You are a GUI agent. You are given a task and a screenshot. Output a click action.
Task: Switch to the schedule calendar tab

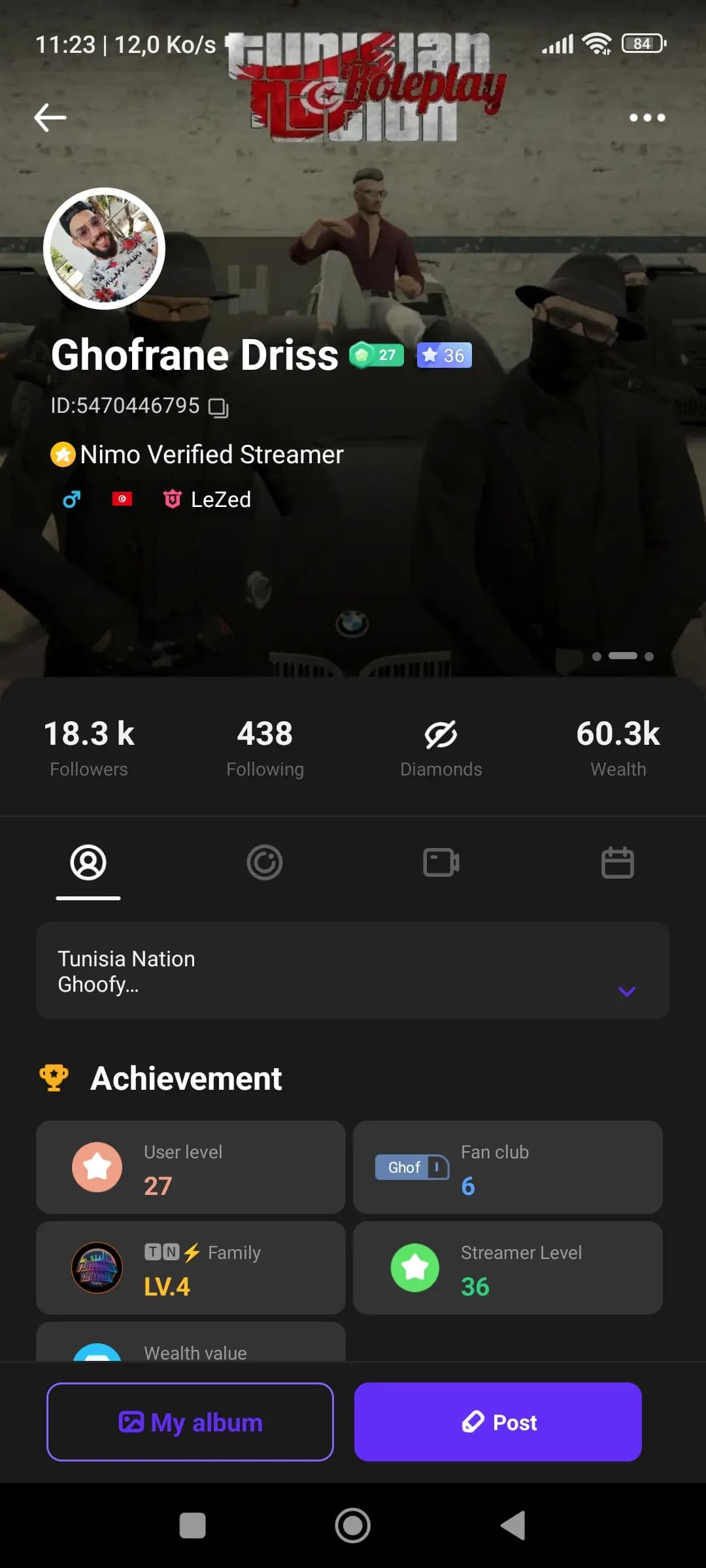(x=617, y=862)
